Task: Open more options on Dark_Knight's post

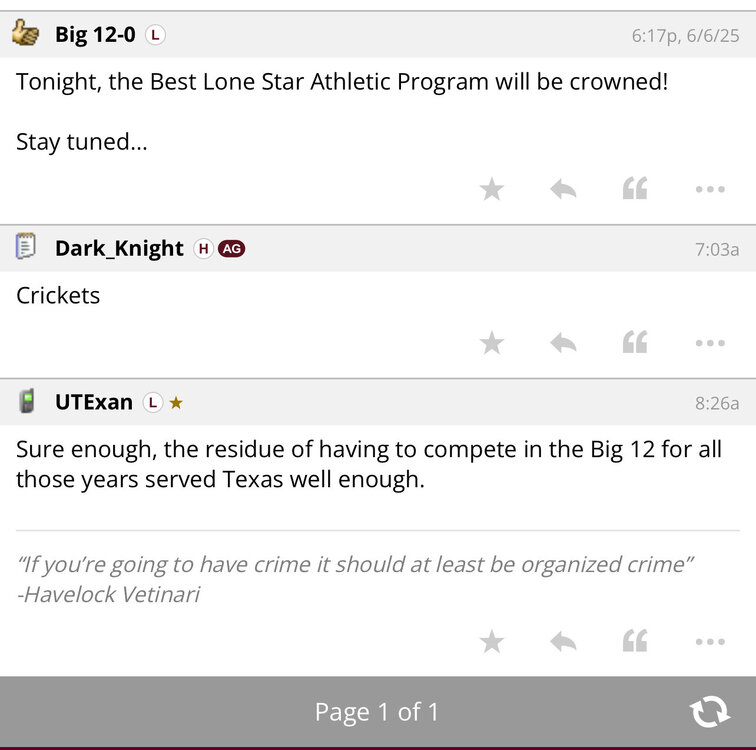Action: pyautogui.click(x=709, y=343)
